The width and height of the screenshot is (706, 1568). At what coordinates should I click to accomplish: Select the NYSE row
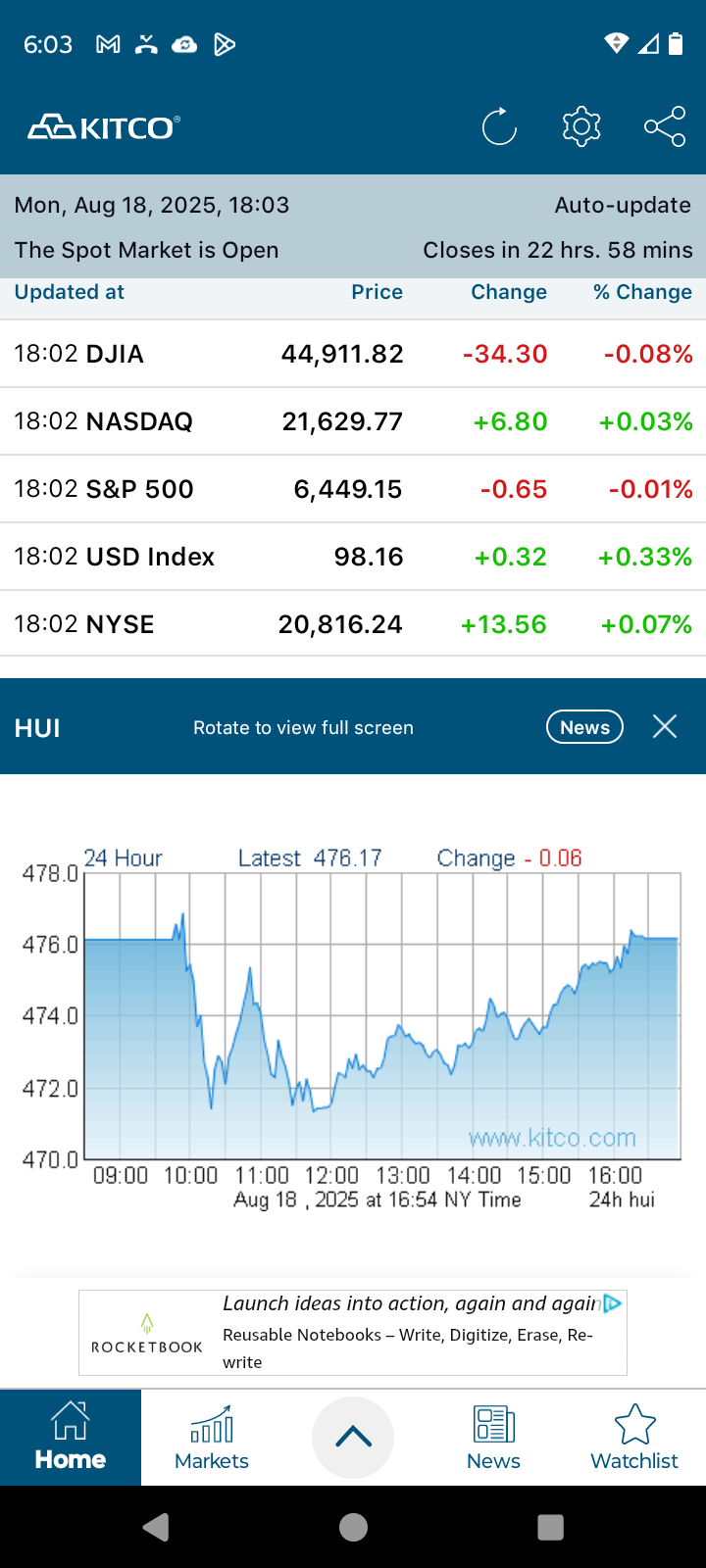tap(353, 624)
